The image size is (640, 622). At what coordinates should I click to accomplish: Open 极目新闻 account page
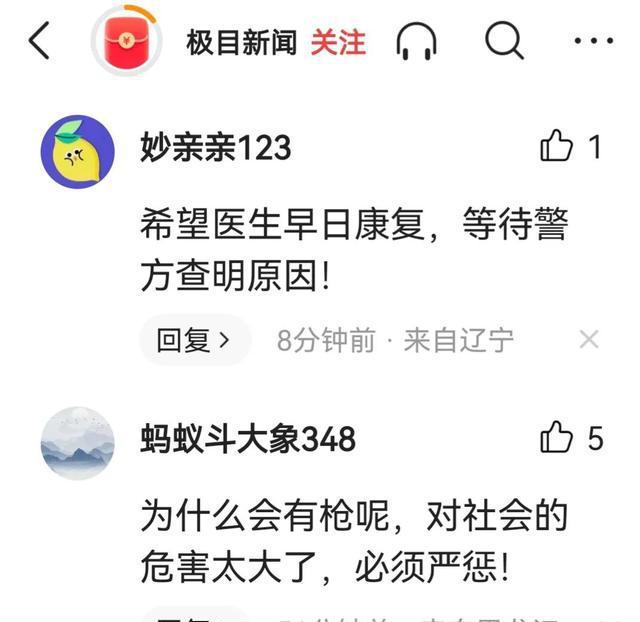pos(241,42)
